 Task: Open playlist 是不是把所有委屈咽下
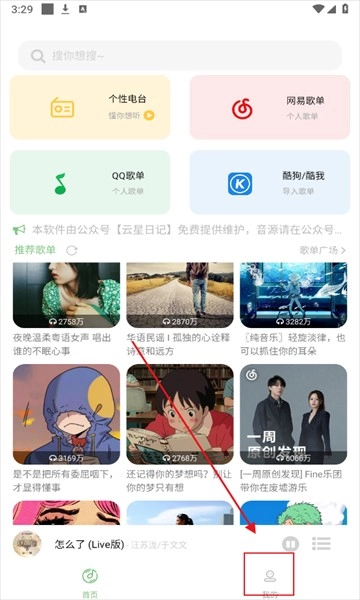[66, 429]
